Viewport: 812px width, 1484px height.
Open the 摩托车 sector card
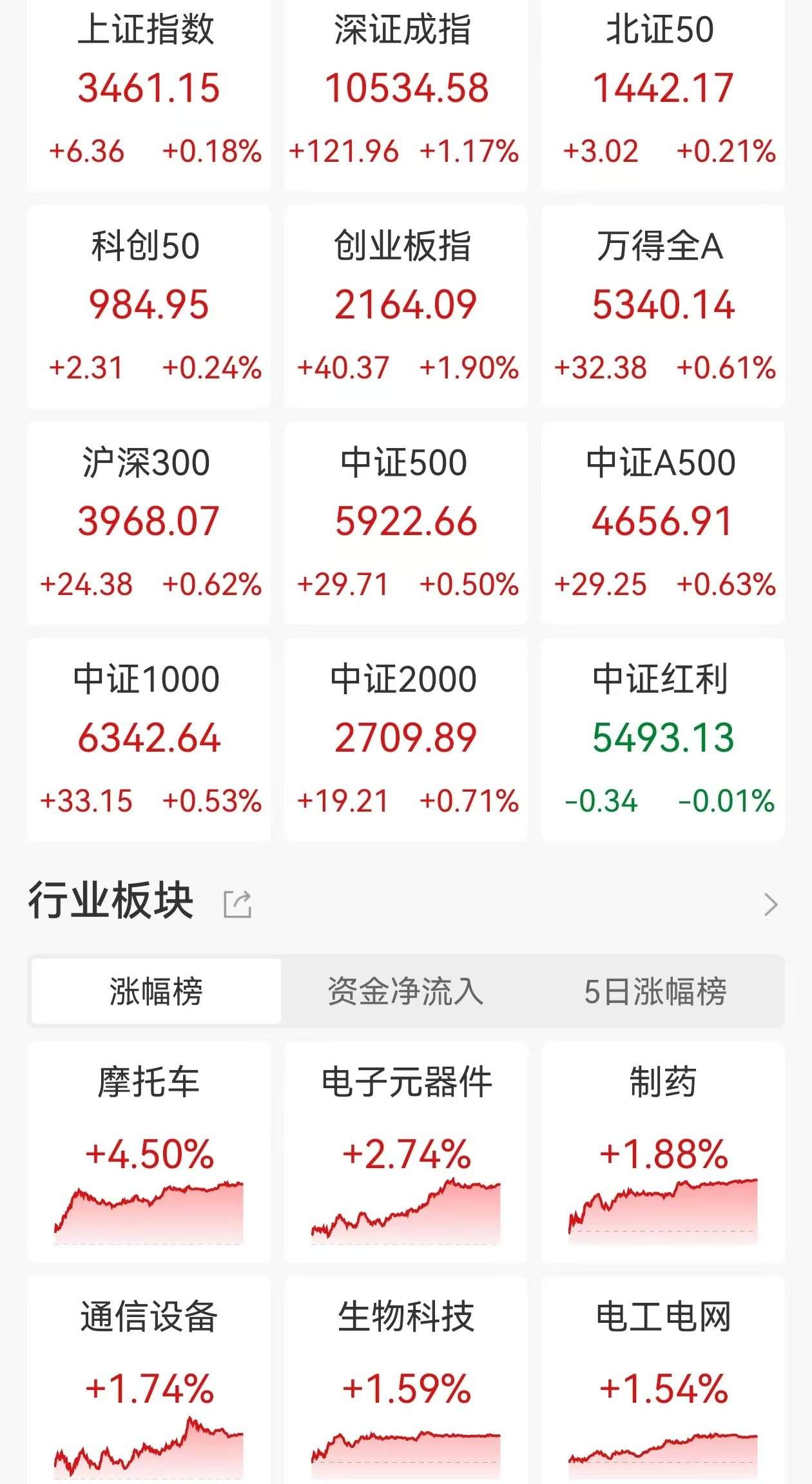(149, 1151)
